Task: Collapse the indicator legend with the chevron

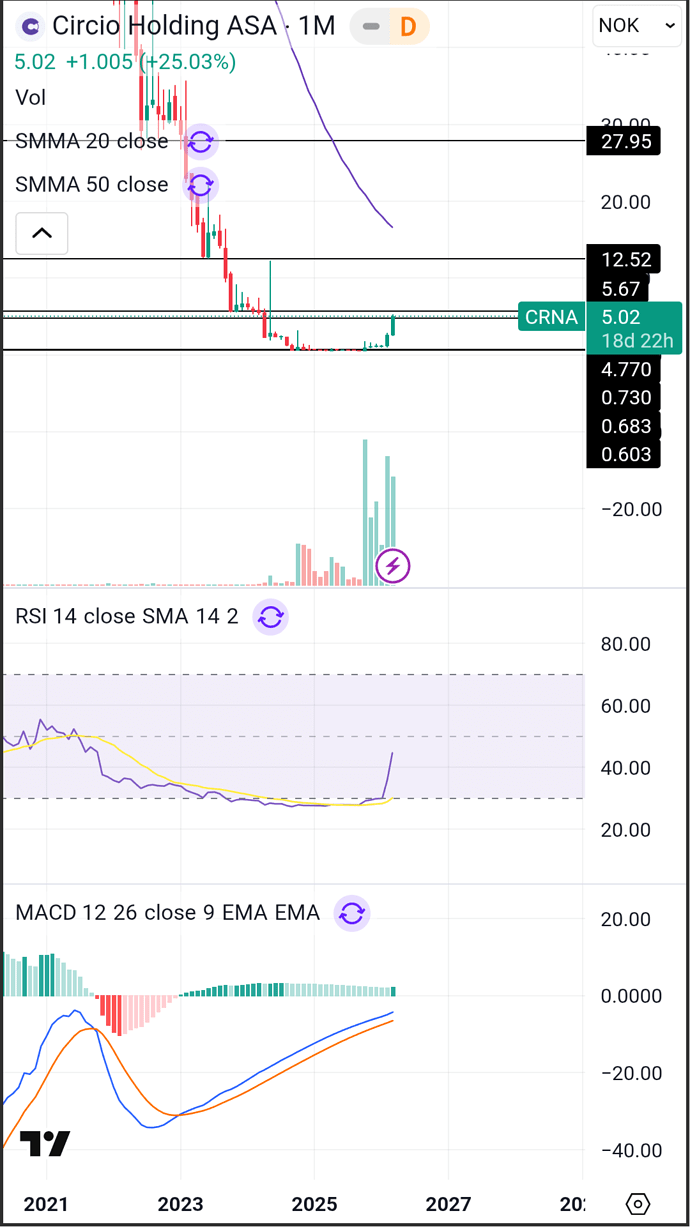Action: point(41,233)
